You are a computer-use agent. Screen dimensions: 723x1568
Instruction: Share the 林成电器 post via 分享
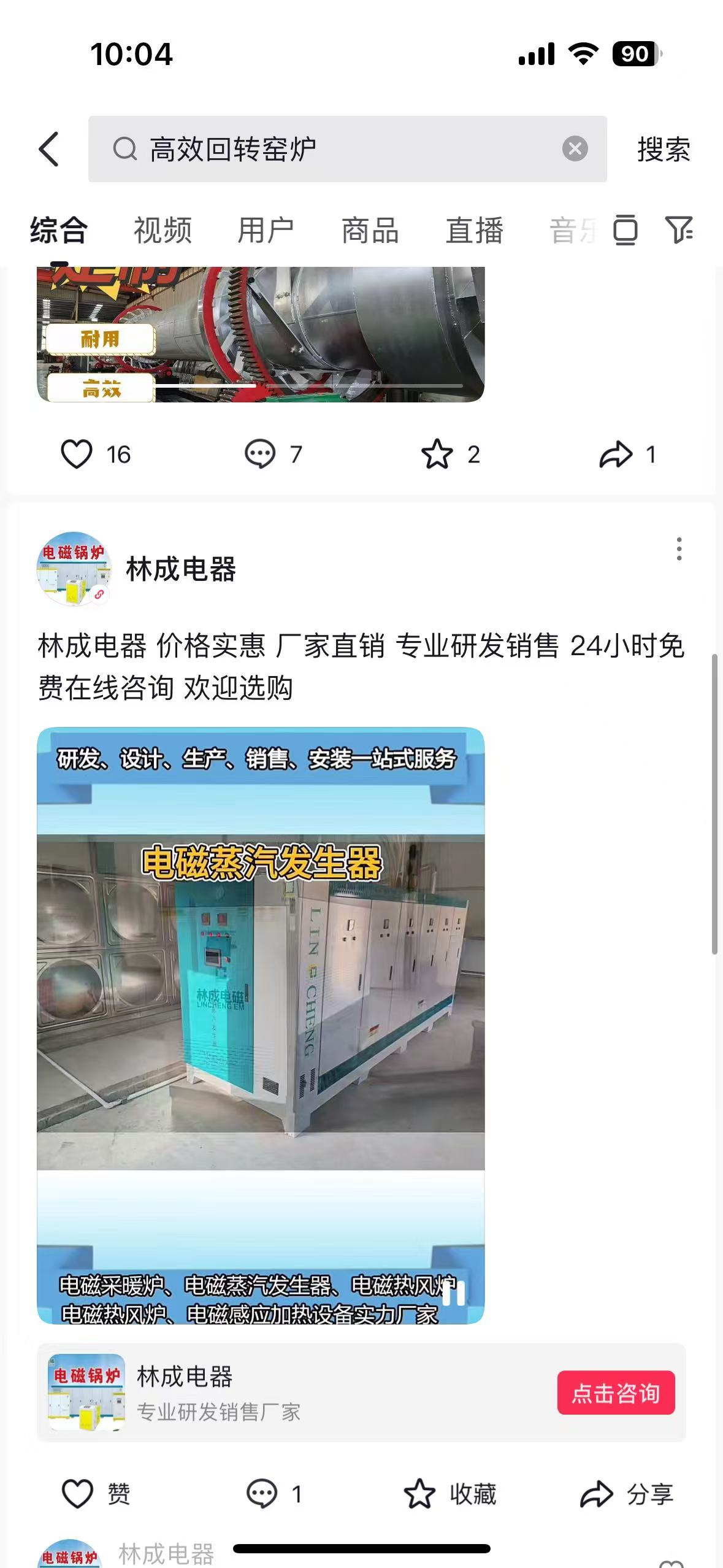(x=597, y=1494)
